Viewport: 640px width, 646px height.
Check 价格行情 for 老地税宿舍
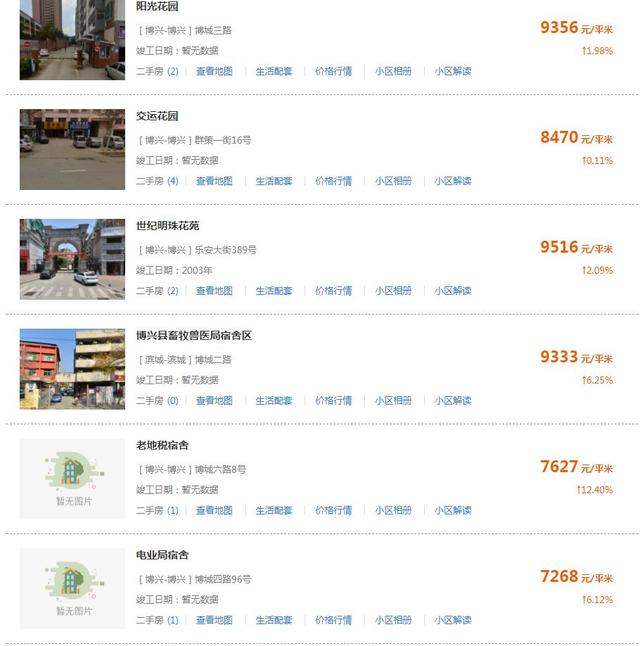(333, 510)
